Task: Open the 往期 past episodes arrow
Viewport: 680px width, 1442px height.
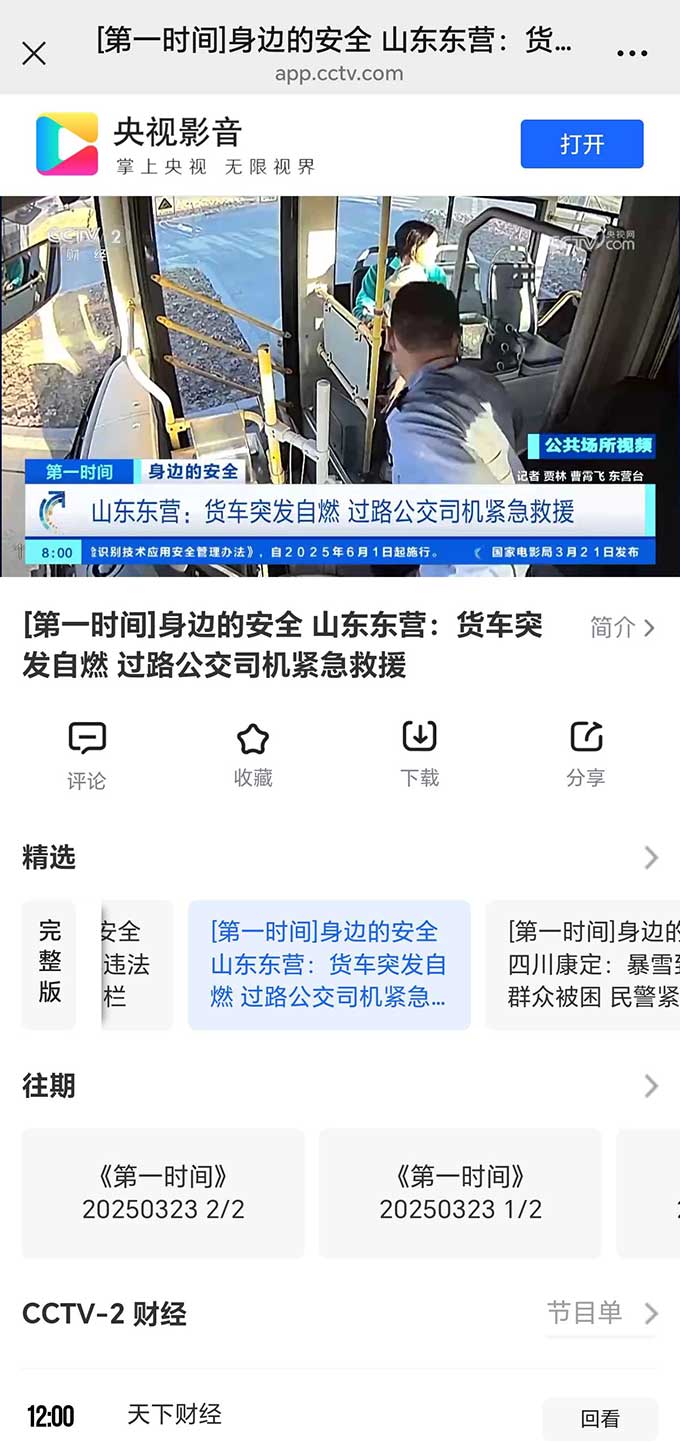Action: (651, 1086)
